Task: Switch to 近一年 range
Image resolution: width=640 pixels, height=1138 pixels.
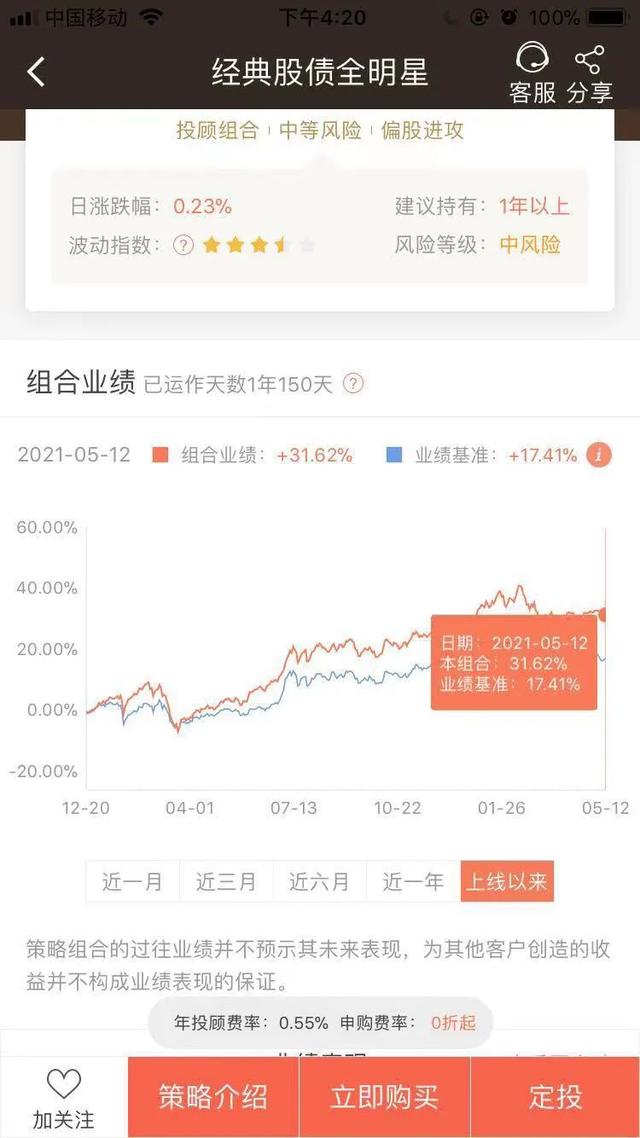Action: point(413,881)
